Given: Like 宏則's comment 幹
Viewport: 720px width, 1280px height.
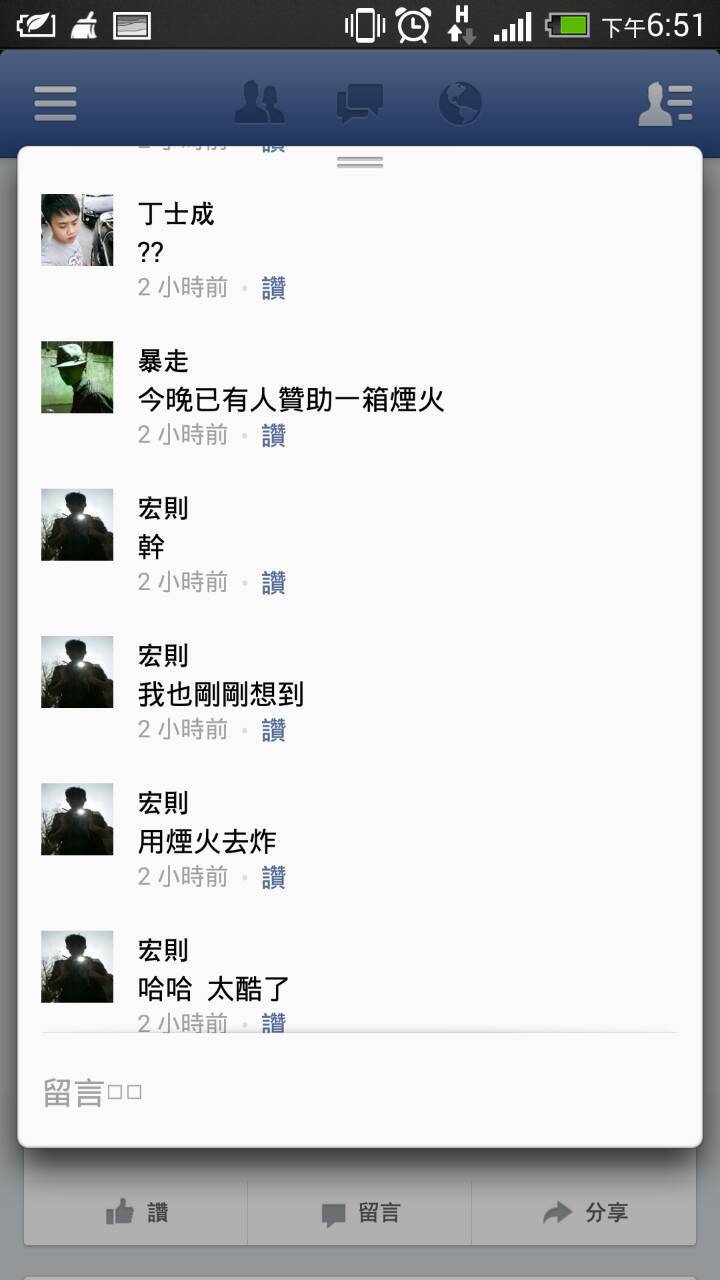Looking at the screenshot, I should click(x=274, y=583).
